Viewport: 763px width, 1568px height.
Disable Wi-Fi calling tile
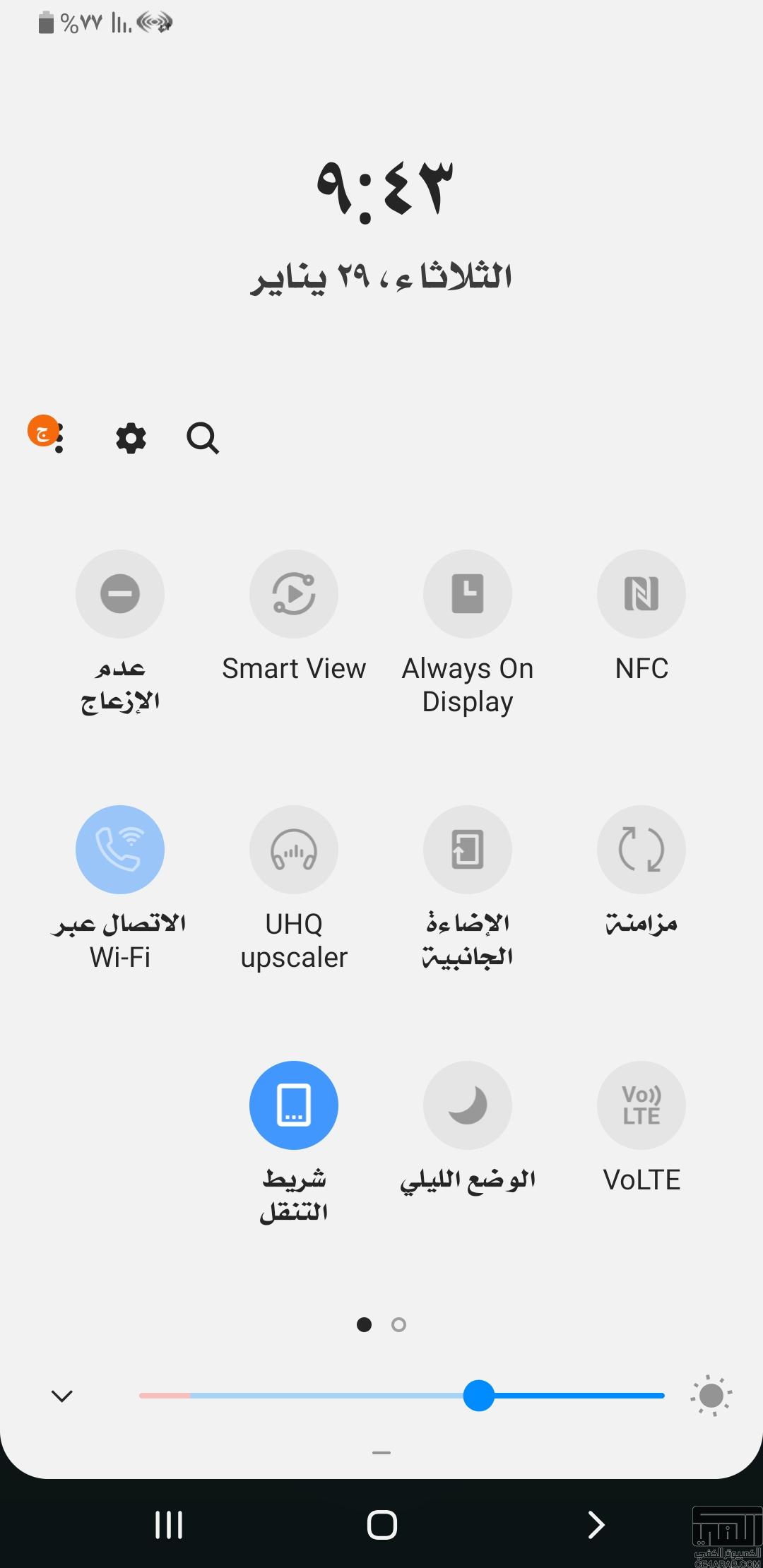click(x=120, y=850)
